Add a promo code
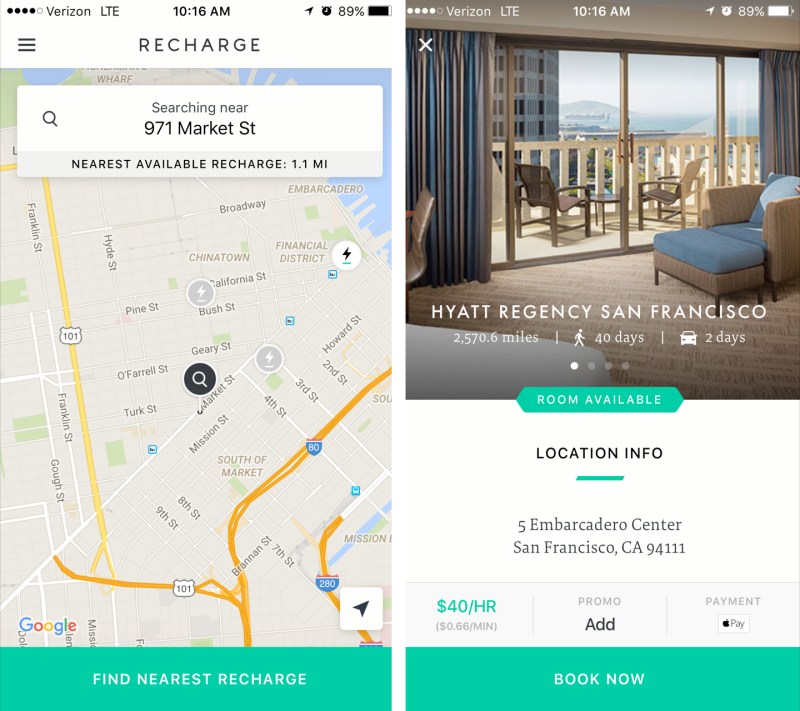Screen dimensions: 800x711 pyautogui.click(x=600, y=624)
